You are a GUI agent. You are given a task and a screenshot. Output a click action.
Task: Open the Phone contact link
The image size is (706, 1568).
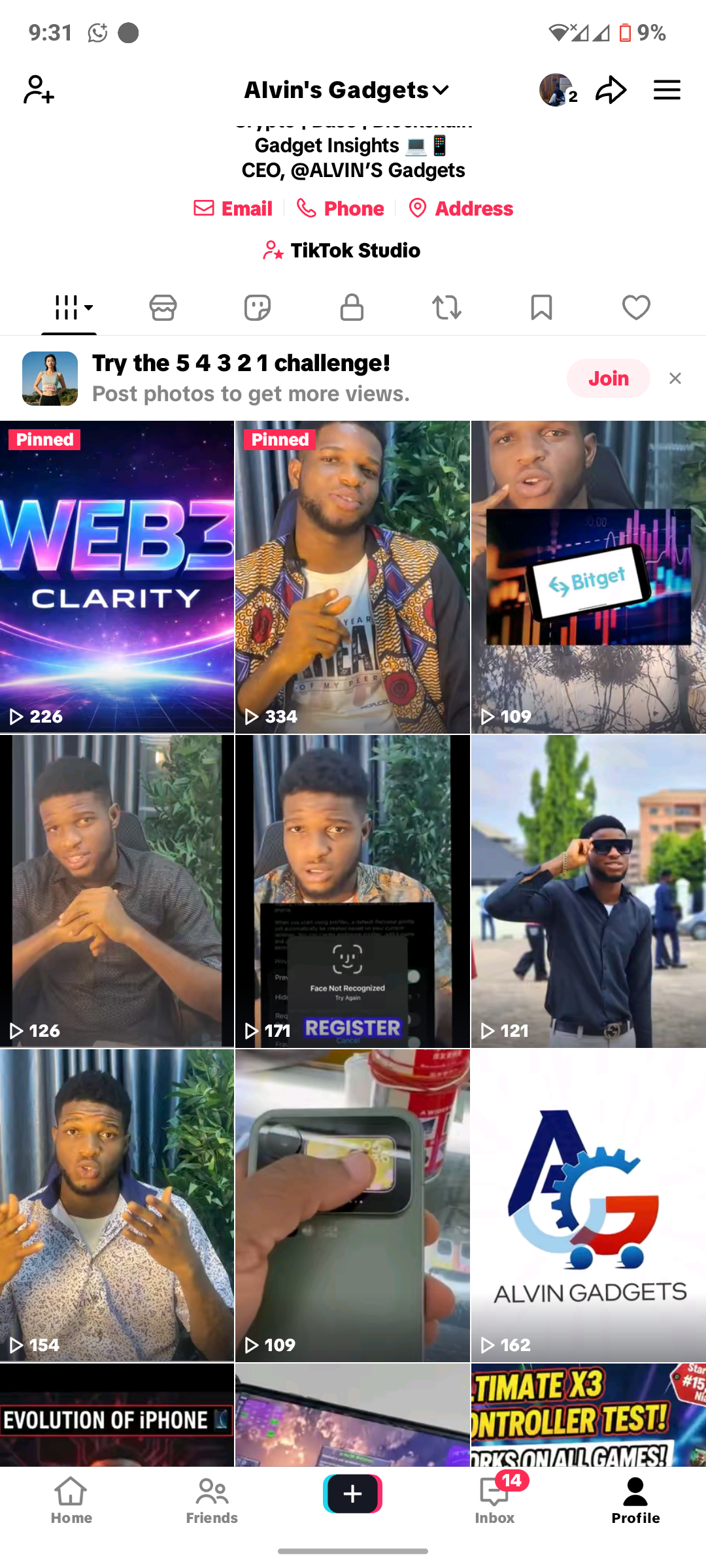coord(341,208)
